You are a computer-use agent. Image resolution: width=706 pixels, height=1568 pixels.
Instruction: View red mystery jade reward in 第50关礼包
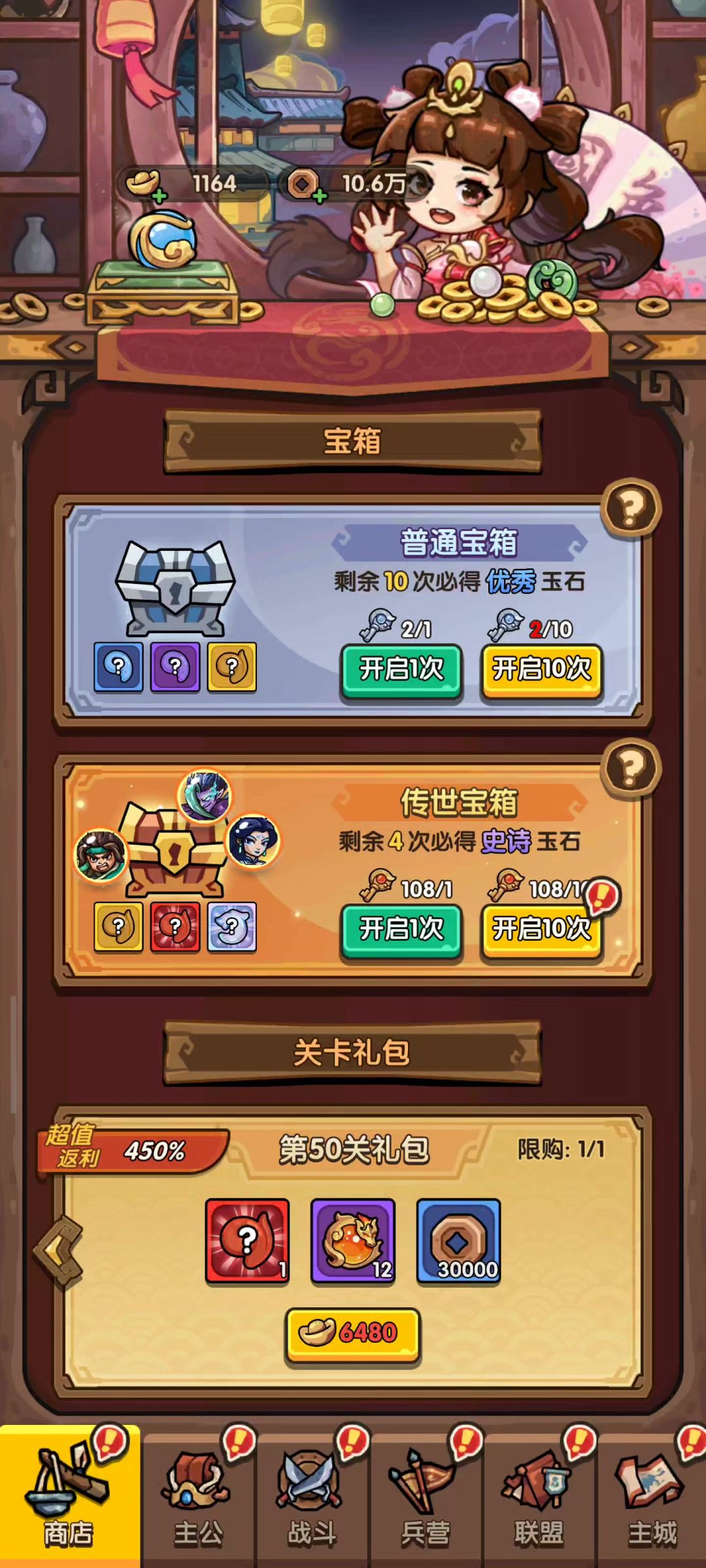(247, 1240)
